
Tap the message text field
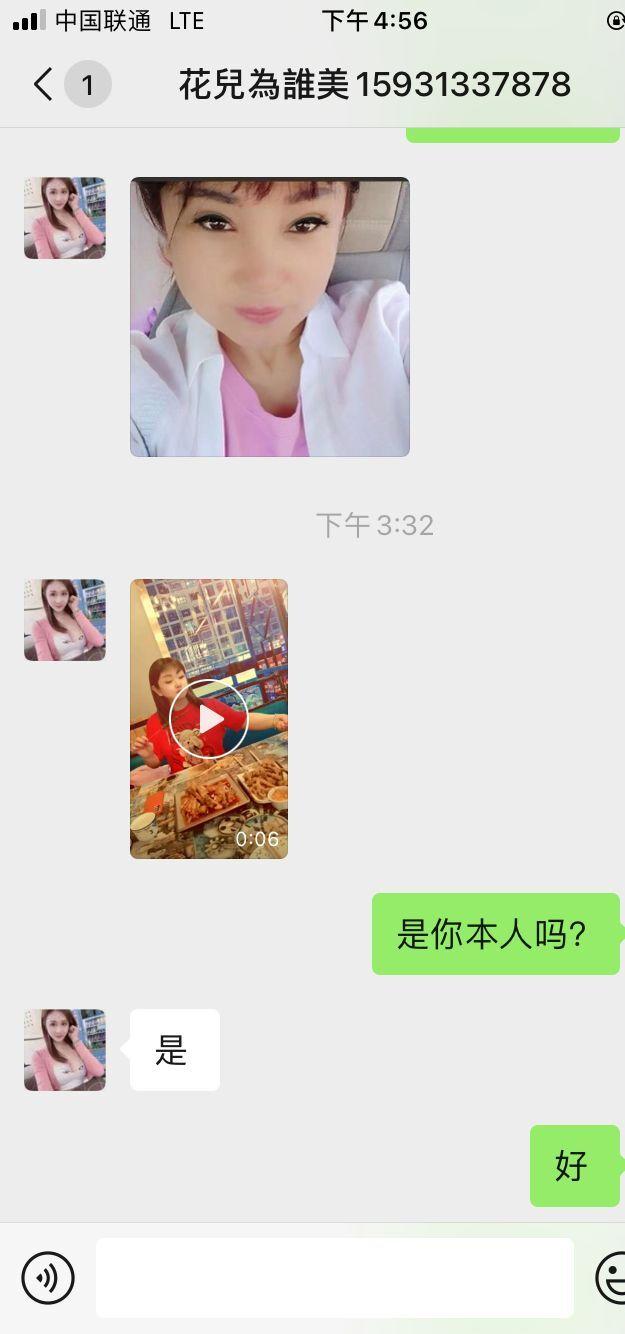pos(335,1277)
